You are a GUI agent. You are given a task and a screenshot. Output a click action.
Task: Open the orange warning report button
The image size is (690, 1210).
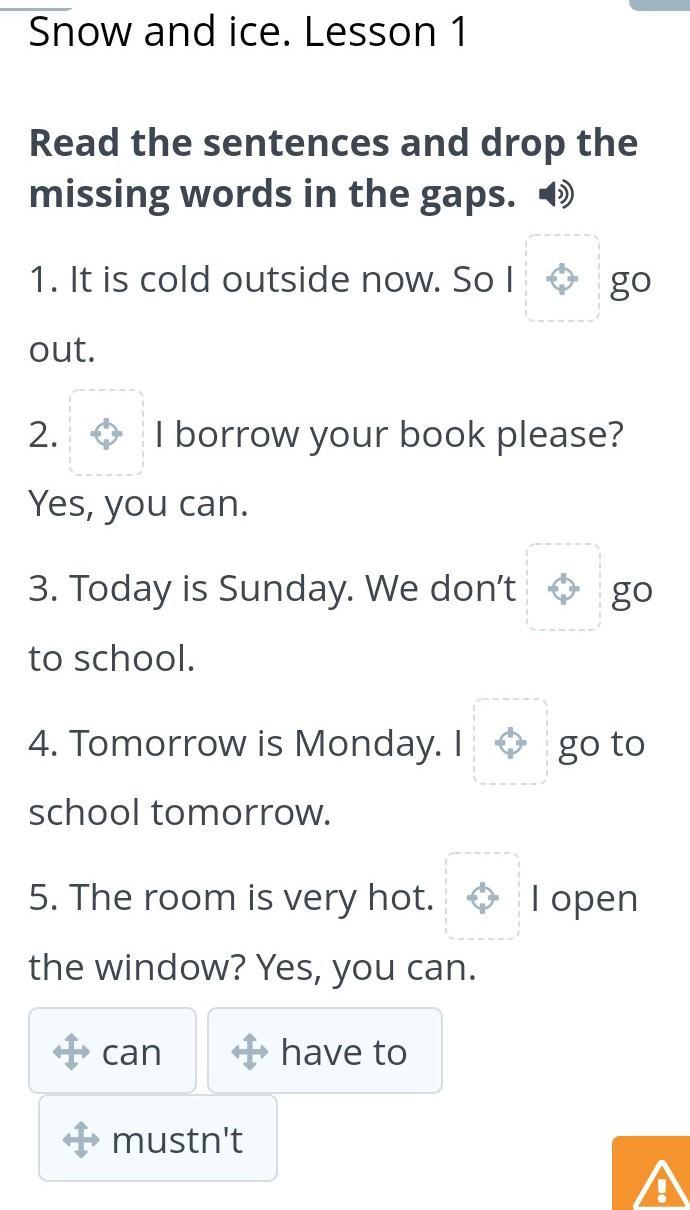pyautogui.click(x=651, y=1173)
